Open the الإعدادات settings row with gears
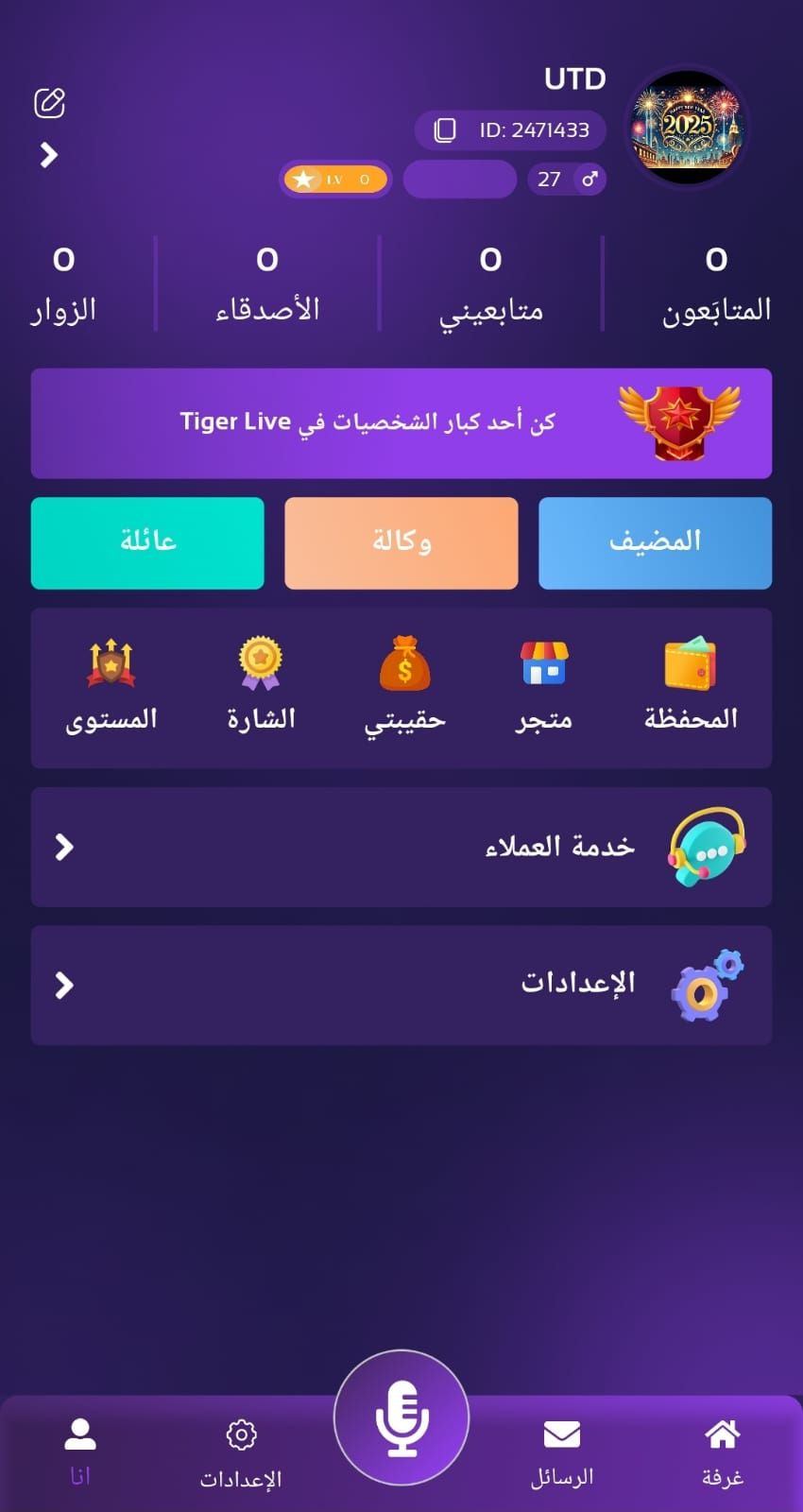803x1512 pixels. click(401, 985)
